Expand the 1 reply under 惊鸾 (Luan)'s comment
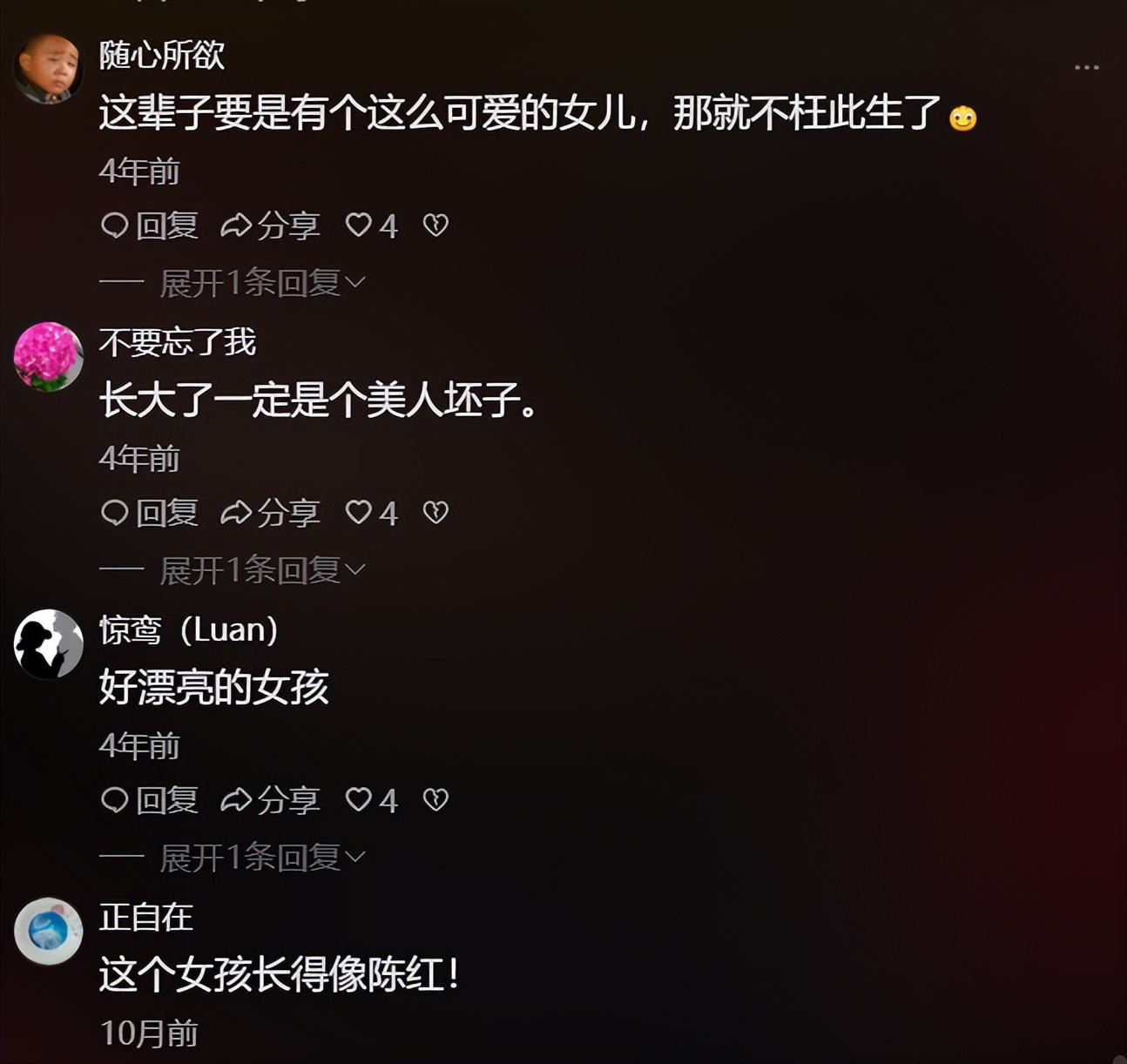 tap(261, 858)
